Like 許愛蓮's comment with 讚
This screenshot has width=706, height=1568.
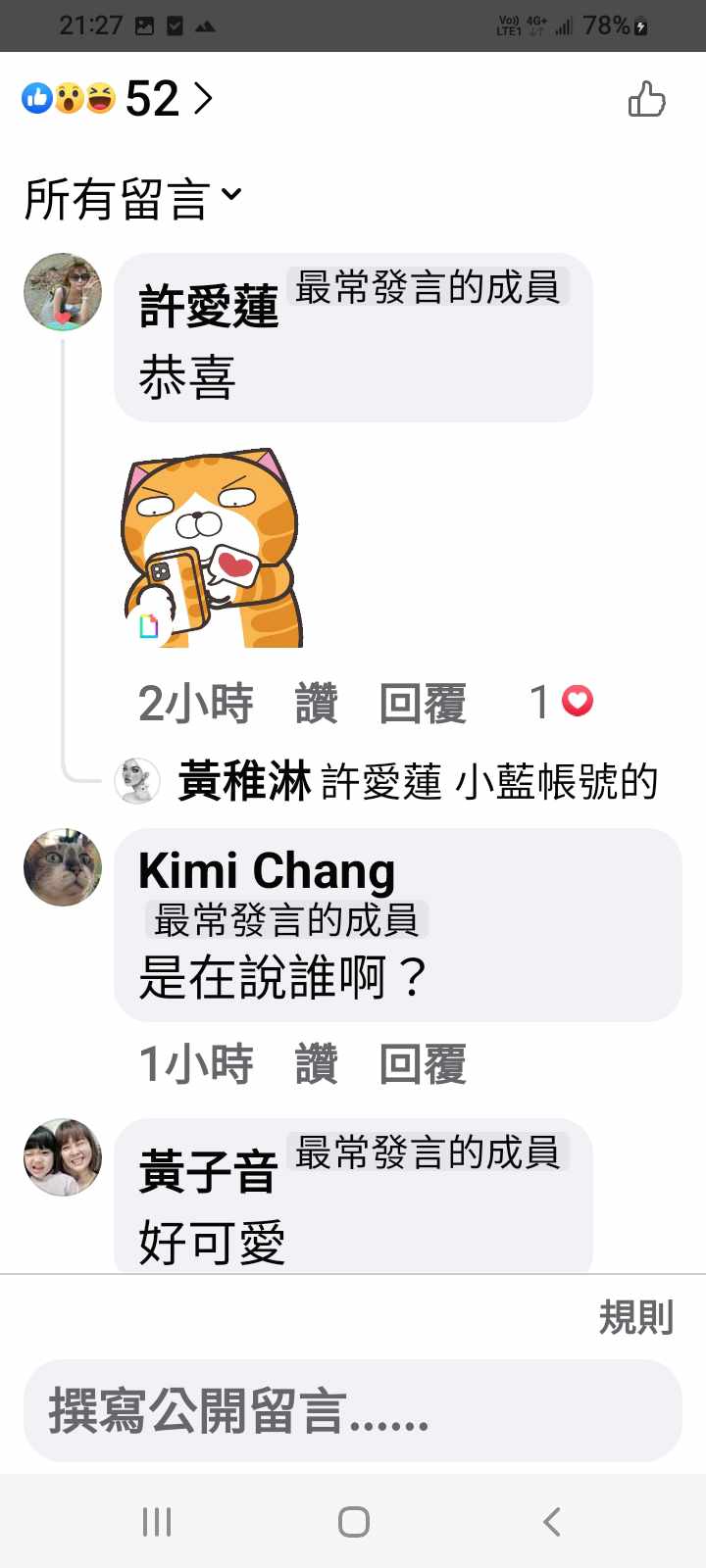point(316,704)
